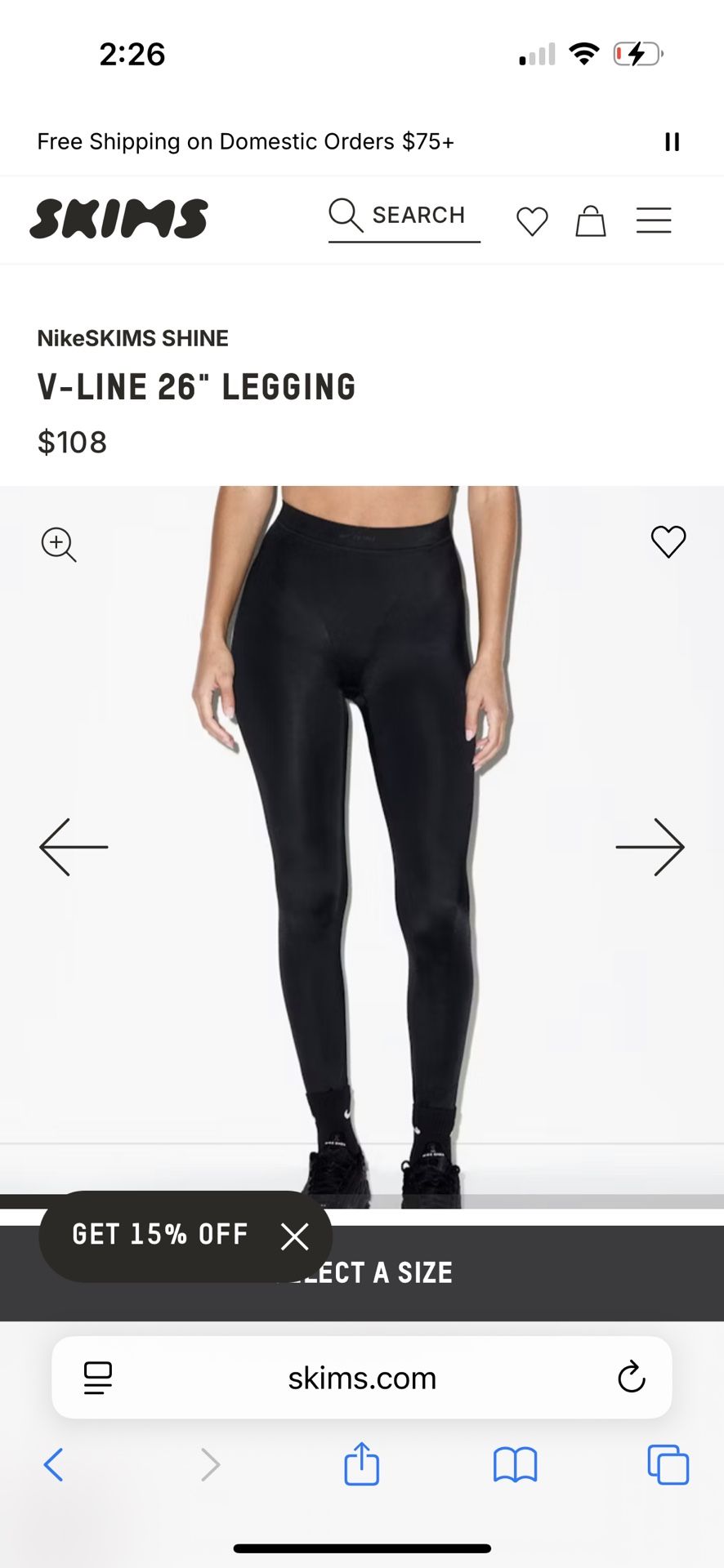
Task: View open Safari tabs
Action: 668,1464
